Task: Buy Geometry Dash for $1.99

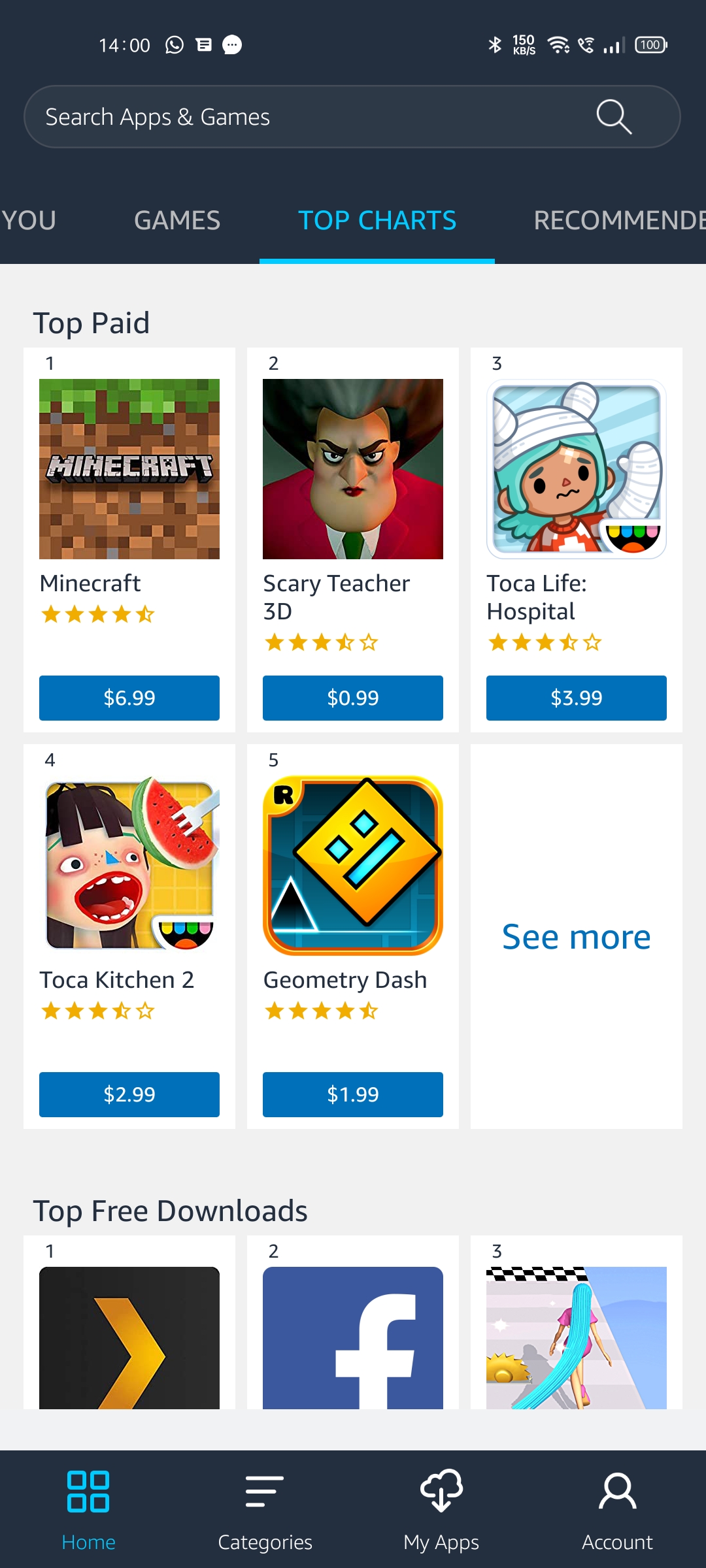Action: pos(353,1094)
